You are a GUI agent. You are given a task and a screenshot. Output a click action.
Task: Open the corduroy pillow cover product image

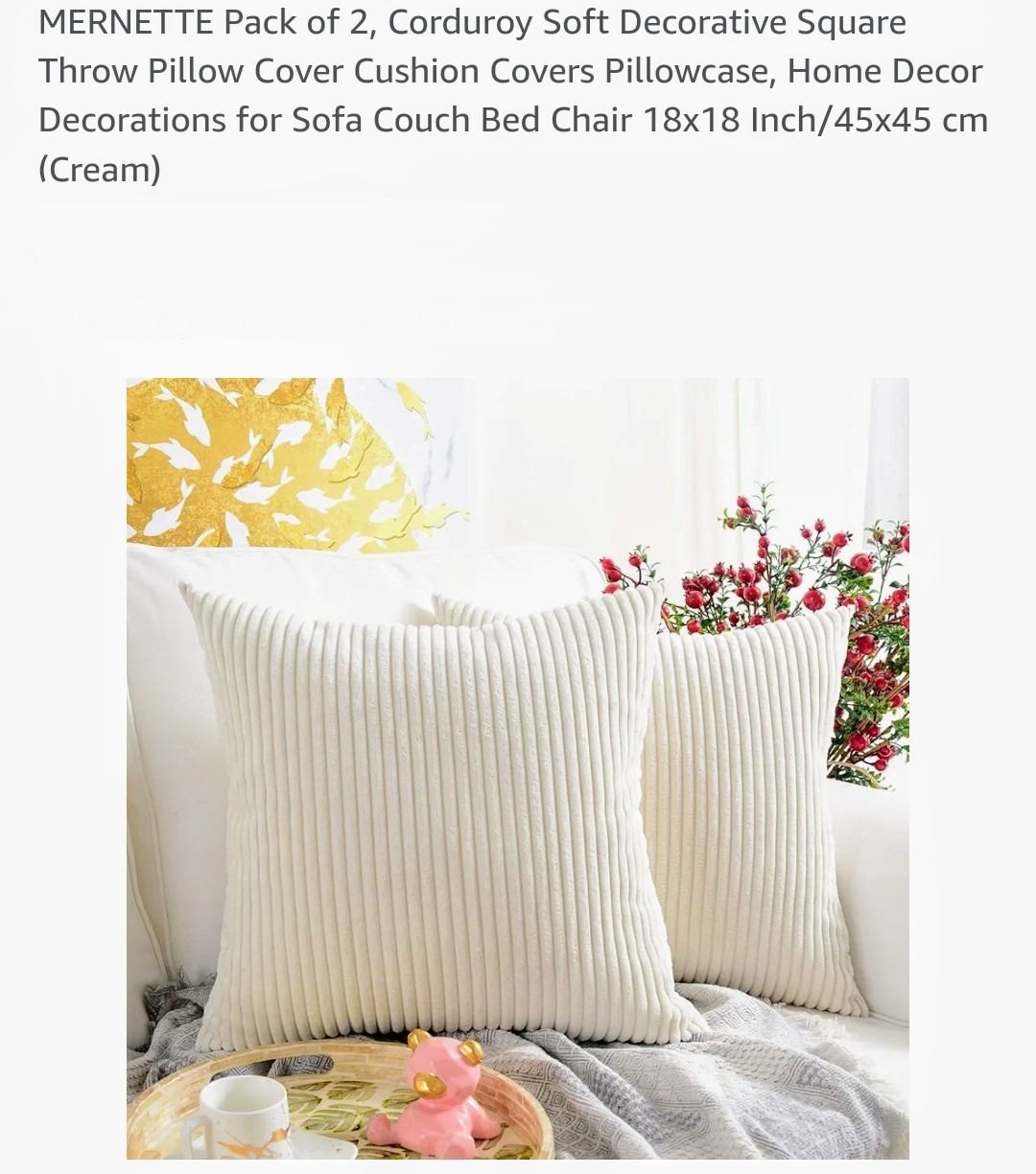(x=518, y=767)
